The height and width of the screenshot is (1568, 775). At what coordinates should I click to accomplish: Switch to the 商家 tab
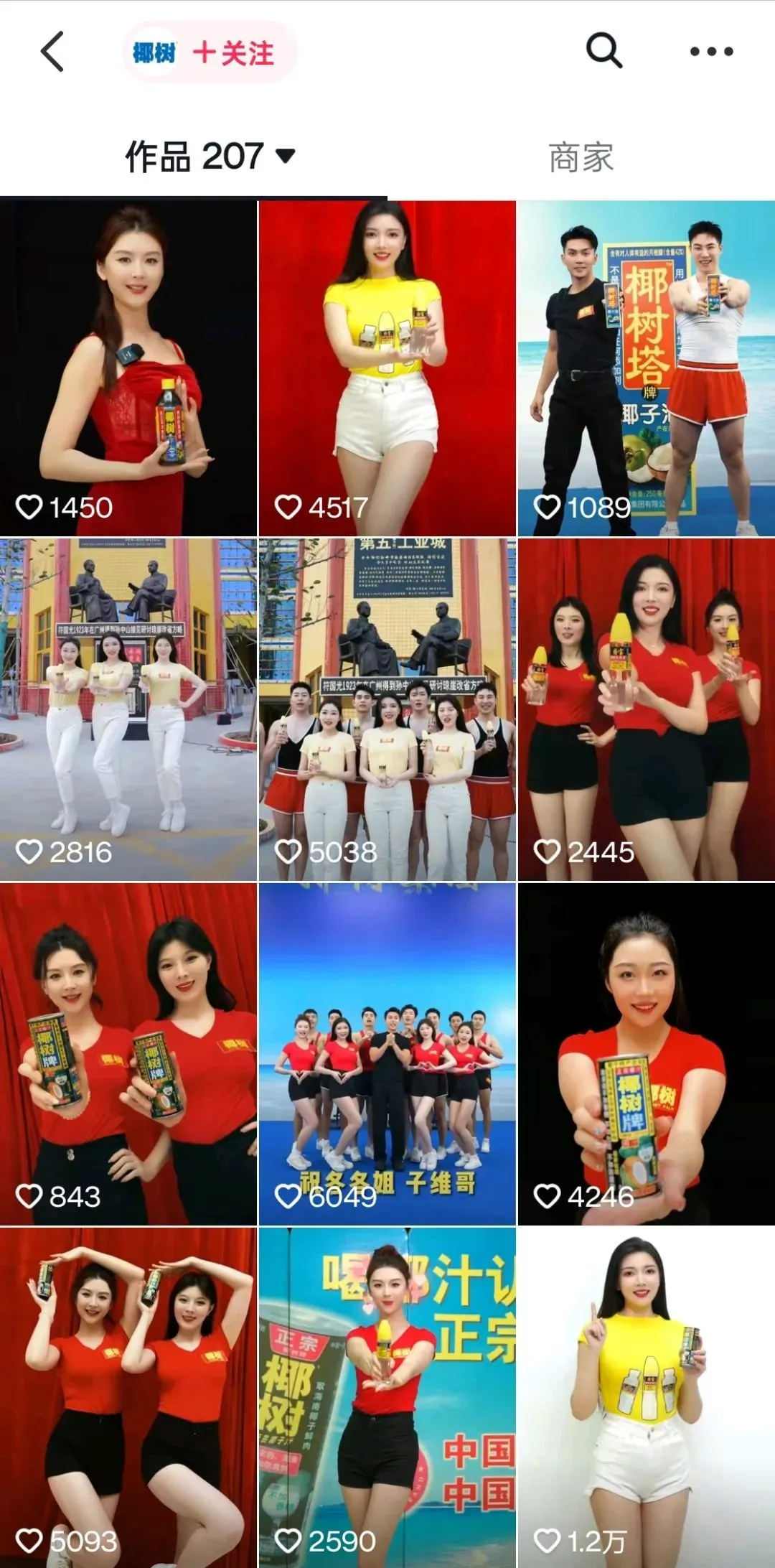[581, 158]
